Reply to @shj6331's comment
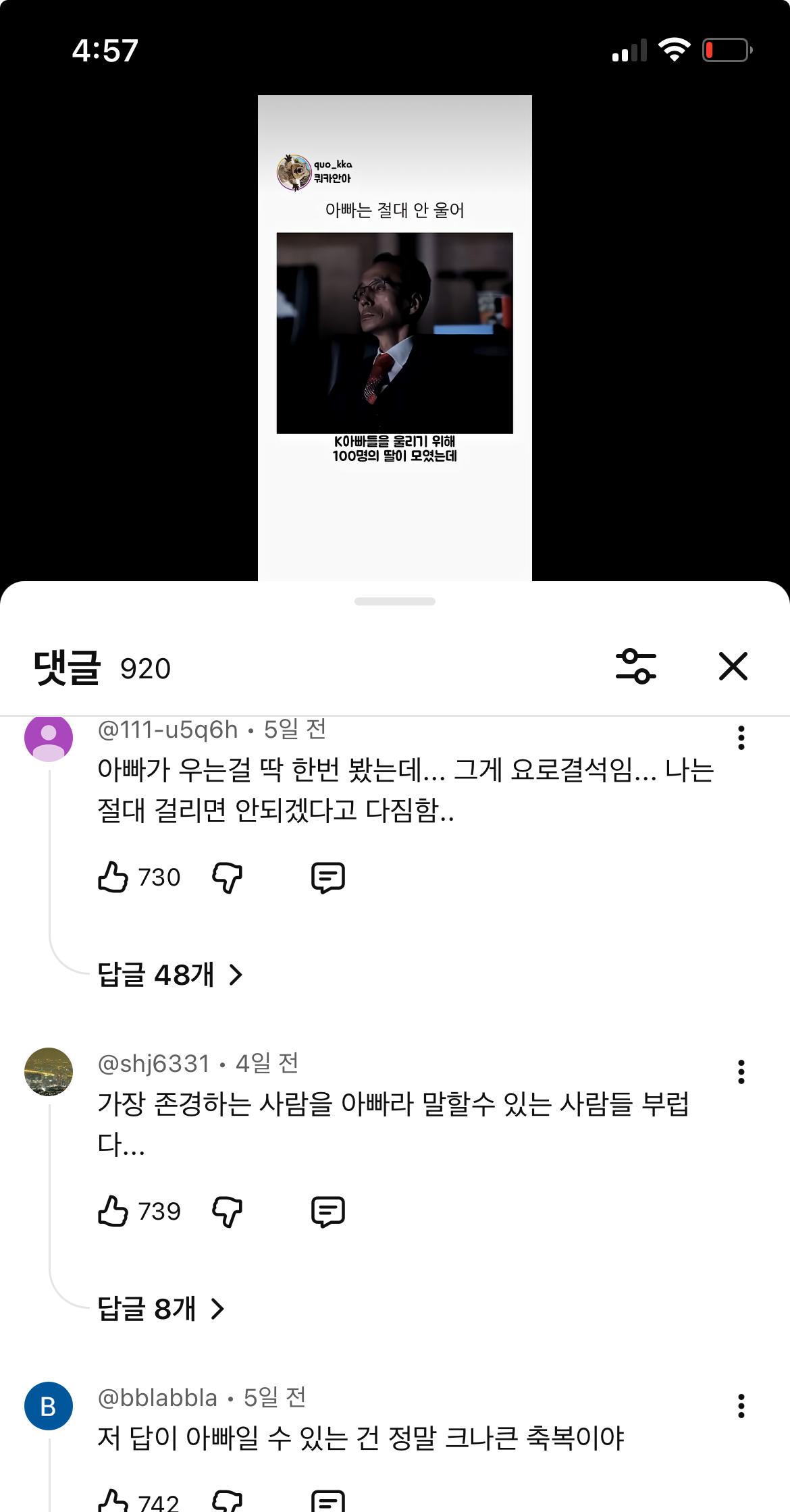790x1512 pixels. [x=328, y=1211]
